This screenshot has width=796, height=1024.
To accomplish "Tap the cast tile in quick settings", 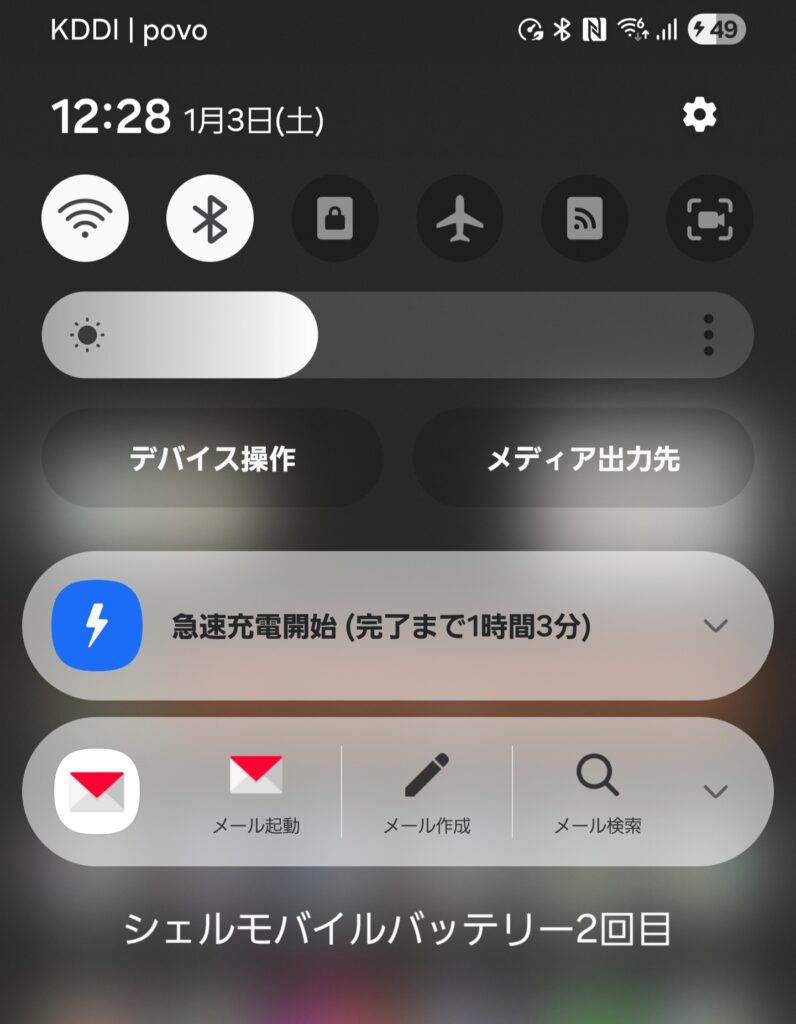I will [x=583, y=219].
